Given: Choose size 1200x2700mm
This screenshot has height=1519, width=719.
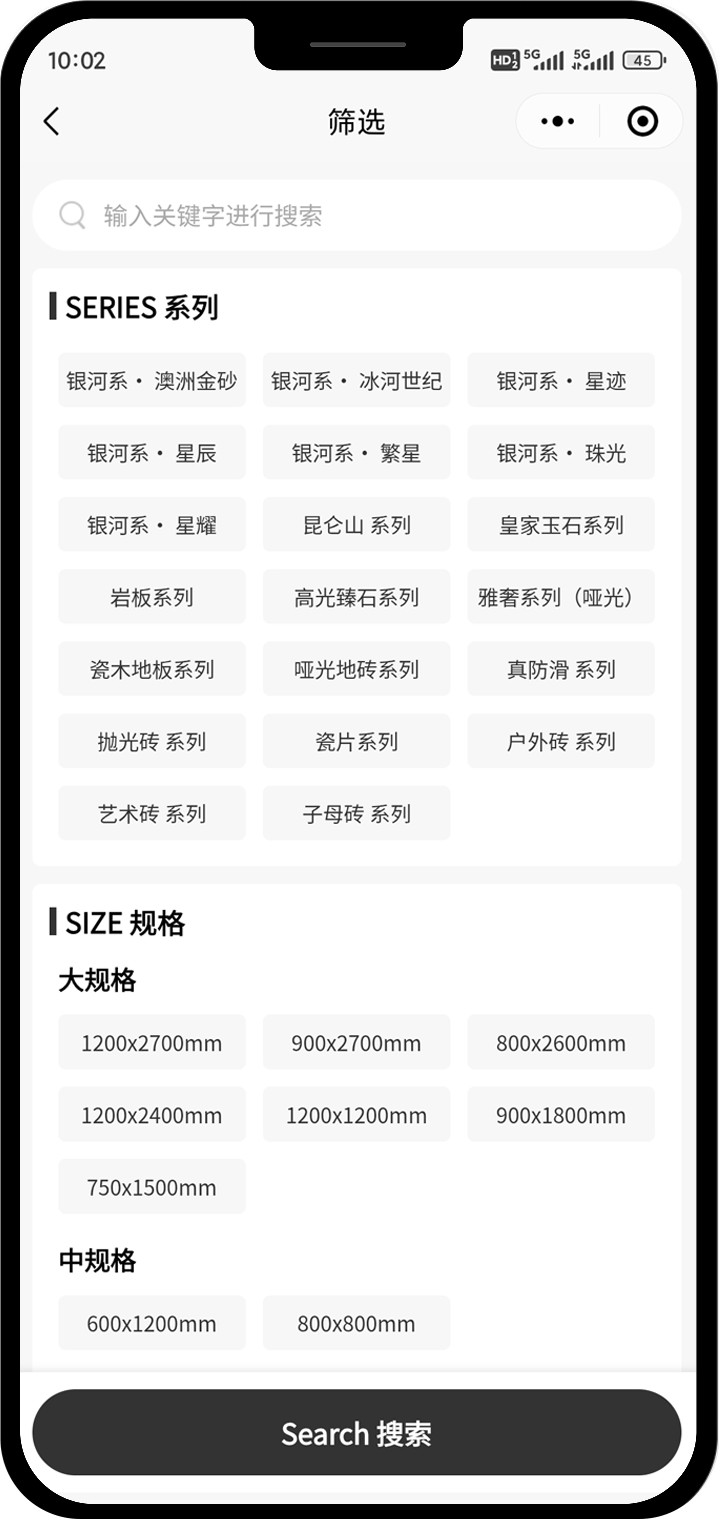Looking at the screenshot, I should (x=152, y=1043).
